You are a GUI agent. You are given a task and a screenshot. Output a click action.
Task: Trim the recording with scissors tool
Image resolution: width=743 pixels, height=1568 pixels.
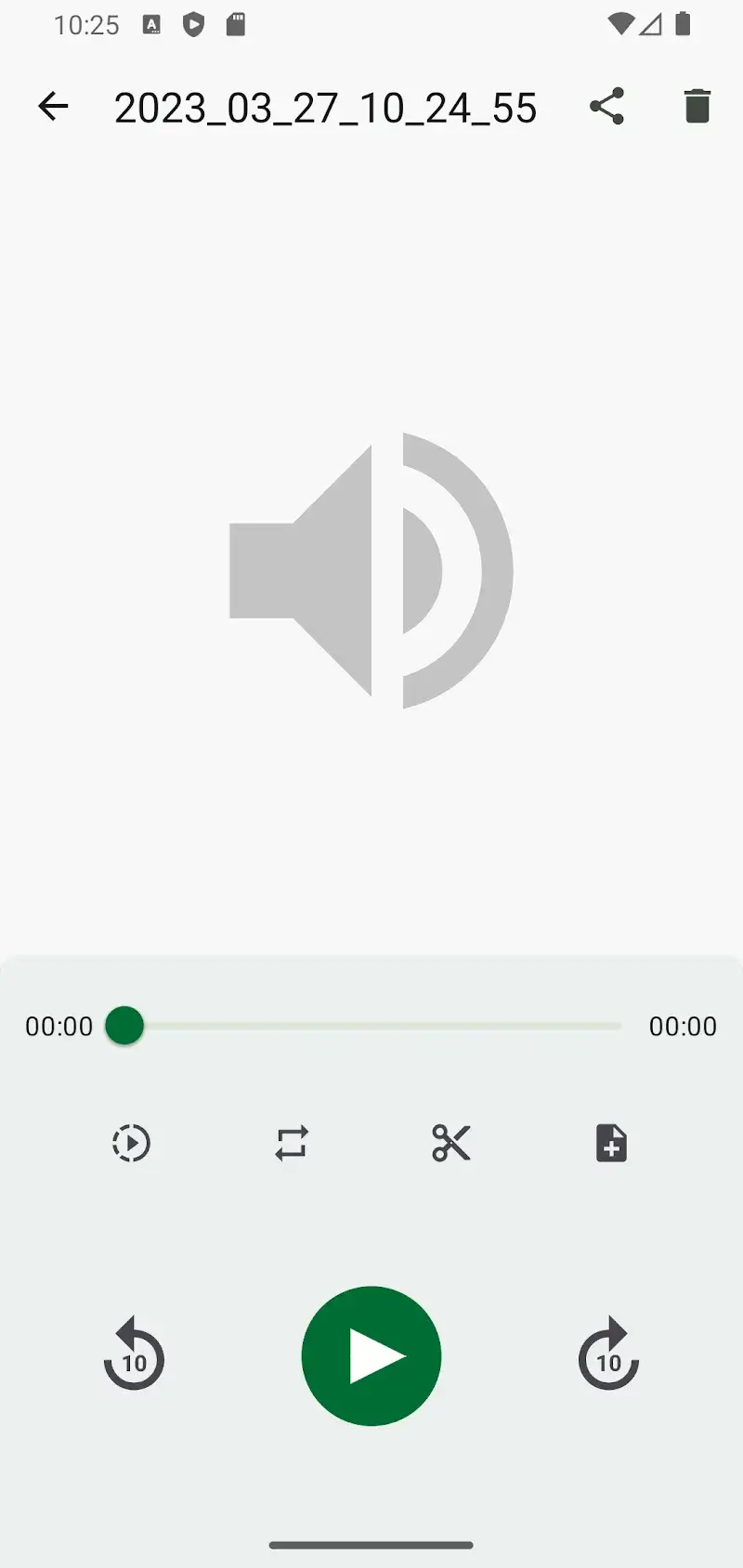(x=450, y=1143)
